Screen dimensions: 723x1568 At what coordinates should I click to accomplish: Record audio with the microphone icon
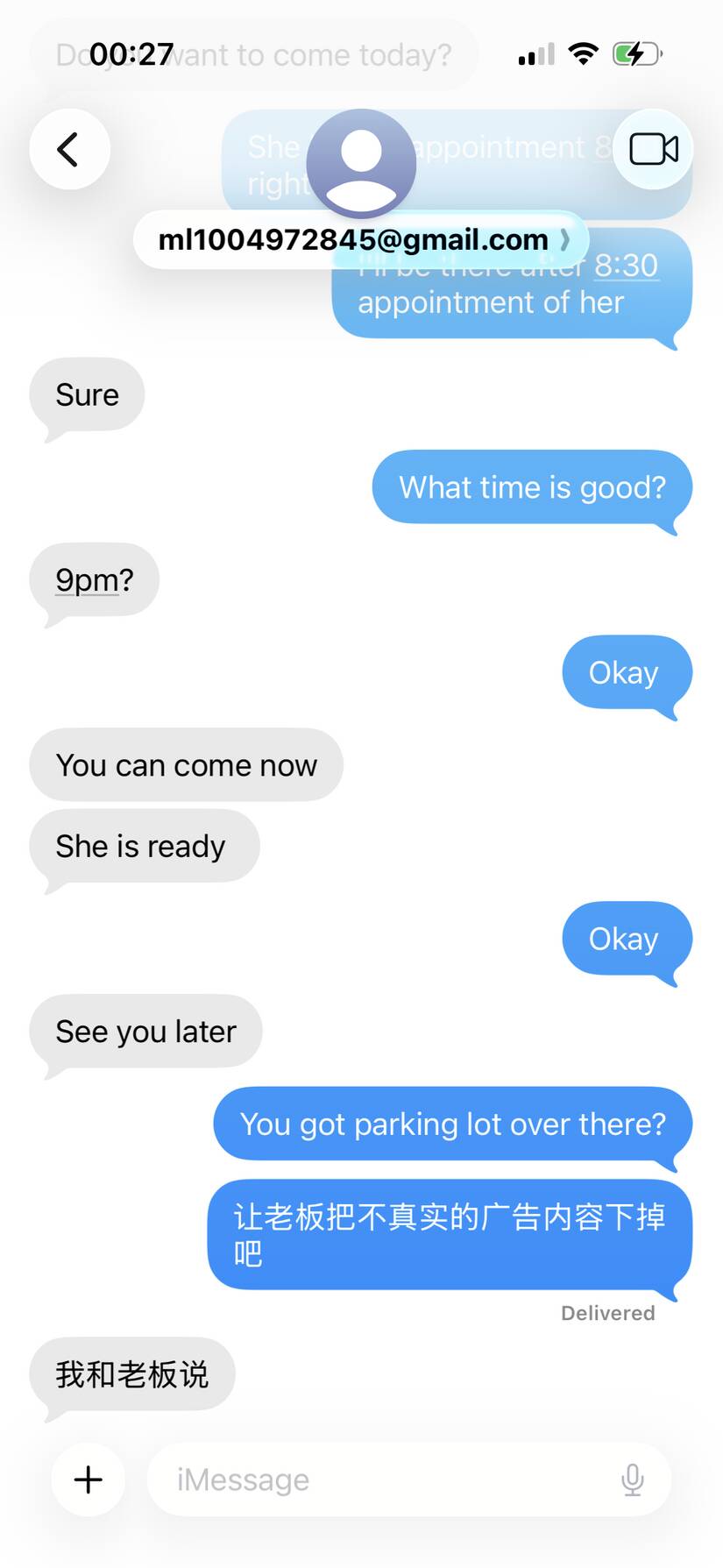pos(632,1479)
